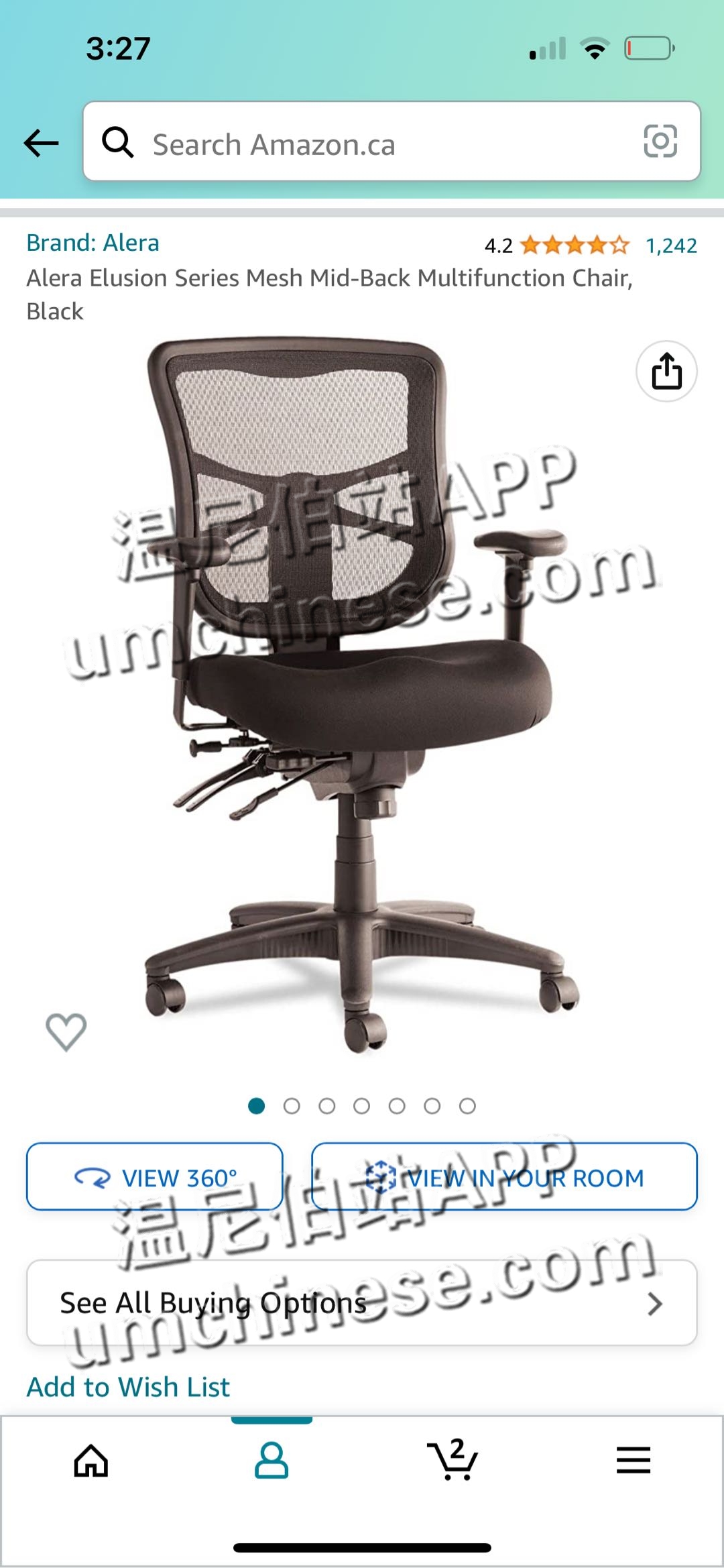Tap the VIEW 360° button
This screenshot has height=1568, width=724.
155,1177
